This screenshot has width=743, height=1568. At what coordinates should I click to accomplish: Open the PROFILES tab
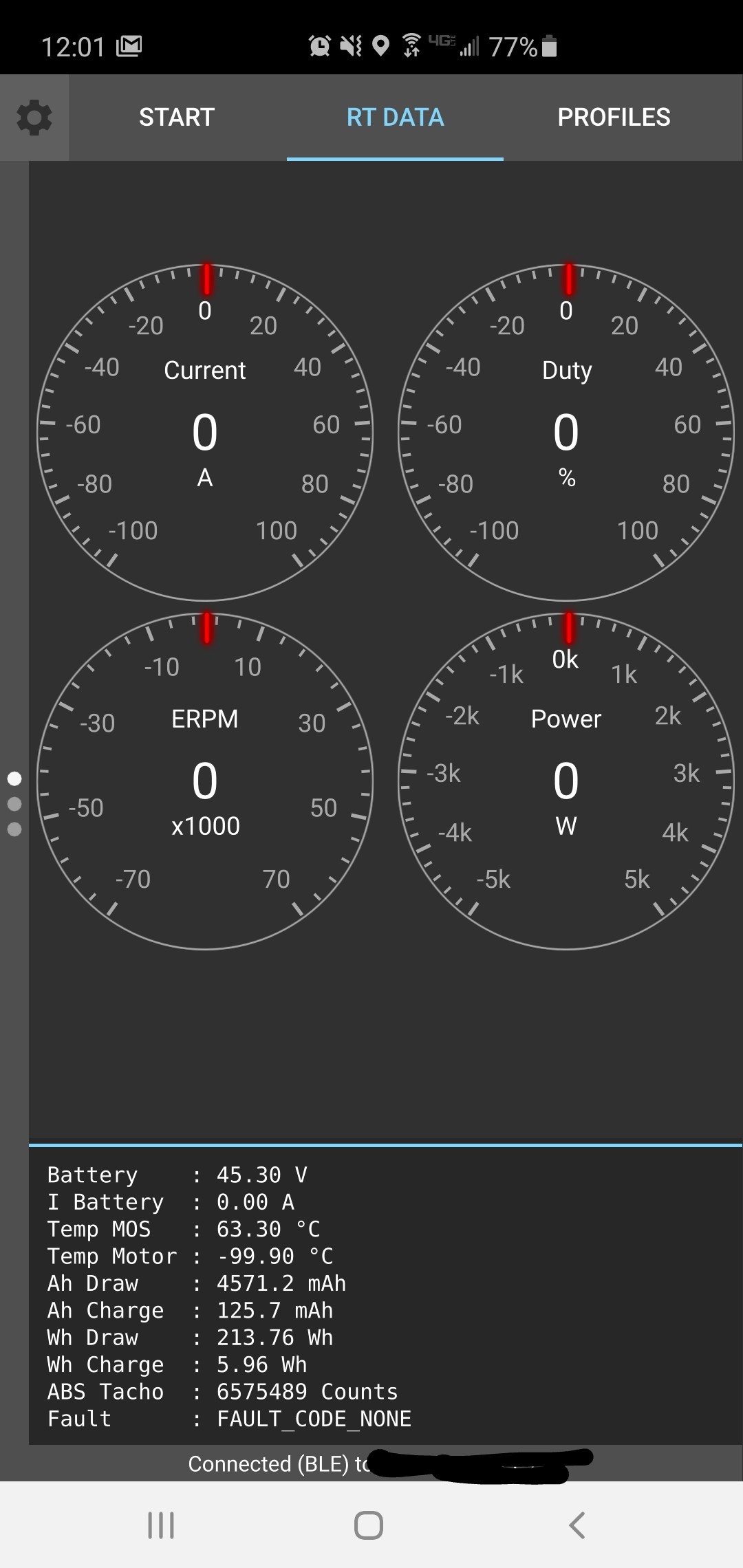pyautogui.click(x=614, y=118)
